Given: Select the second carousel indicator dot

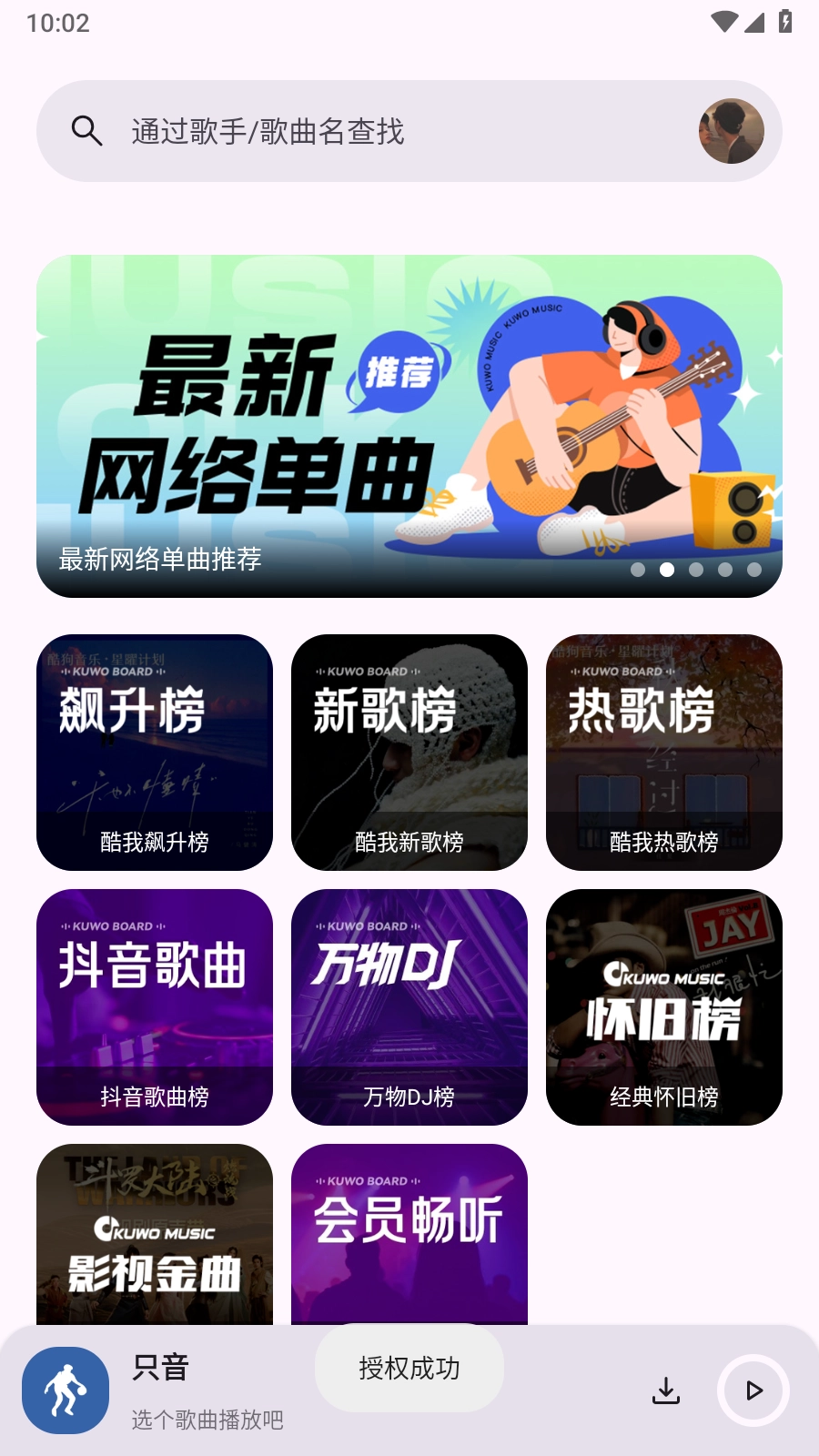Looking at the screenshot, I should click(x=667, y=571).
